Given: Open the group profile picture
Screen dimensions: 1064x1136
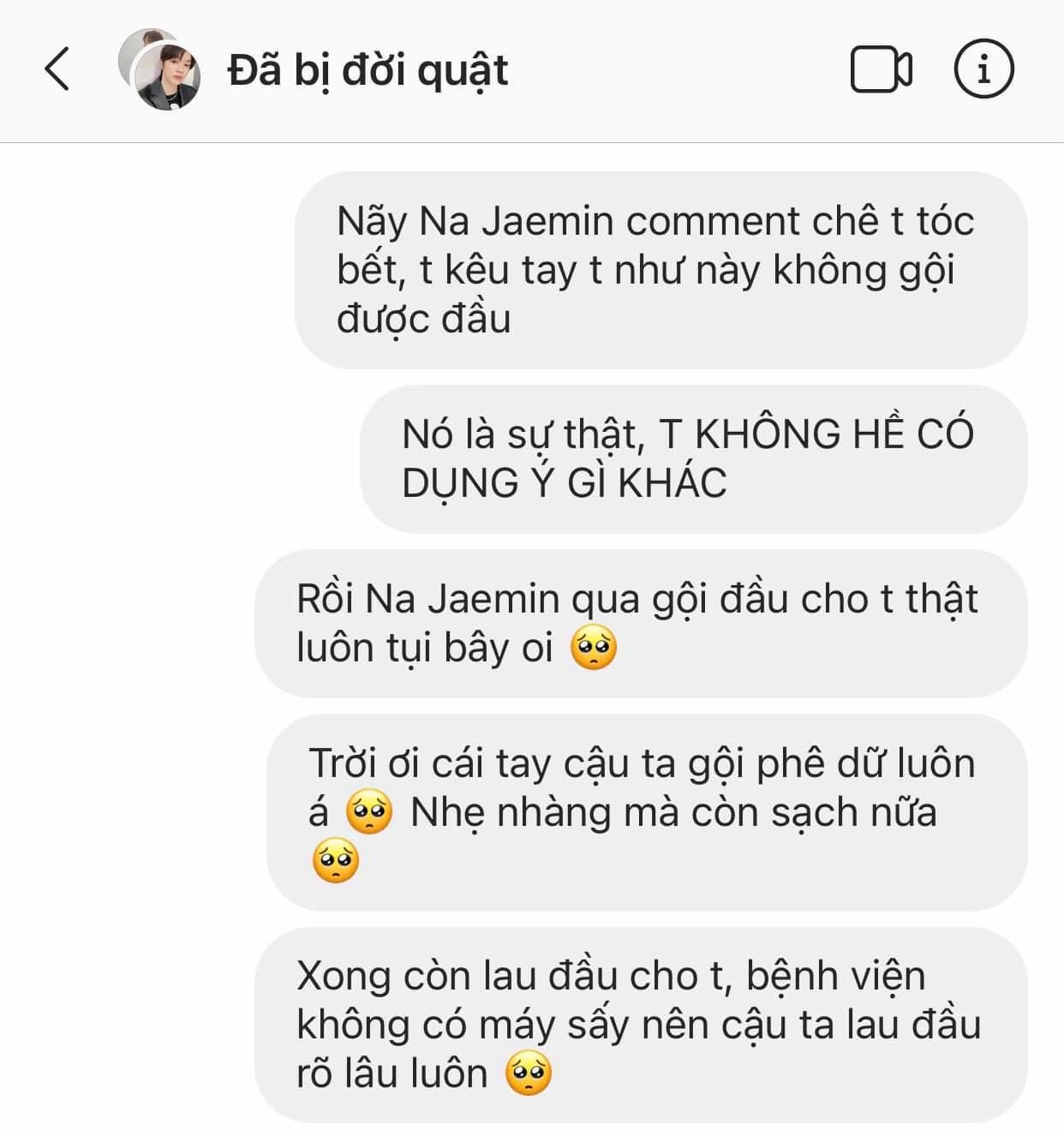Looking at the screenshot, I should (160, 69).
